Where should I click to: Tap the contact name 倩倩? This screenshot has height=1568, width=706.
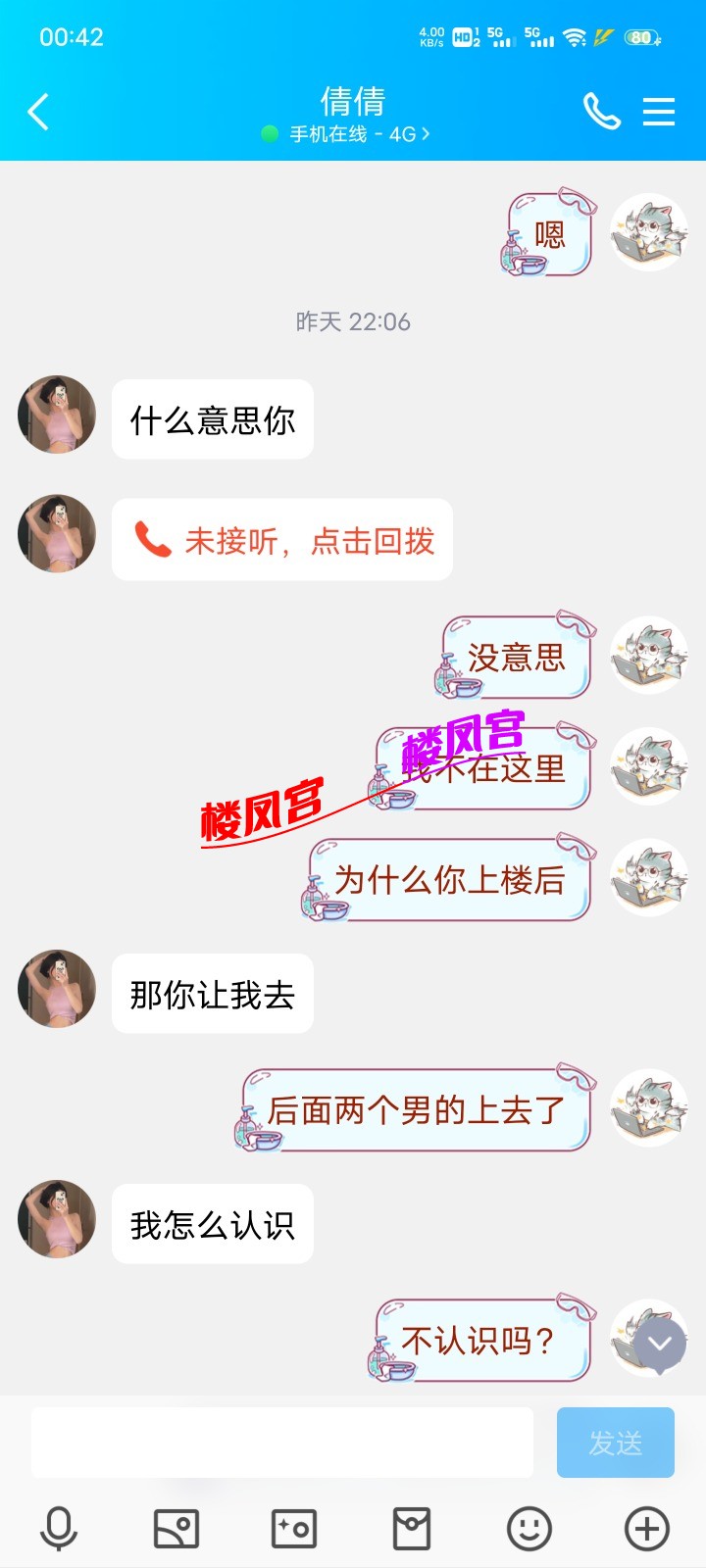[x=353, y=101]
